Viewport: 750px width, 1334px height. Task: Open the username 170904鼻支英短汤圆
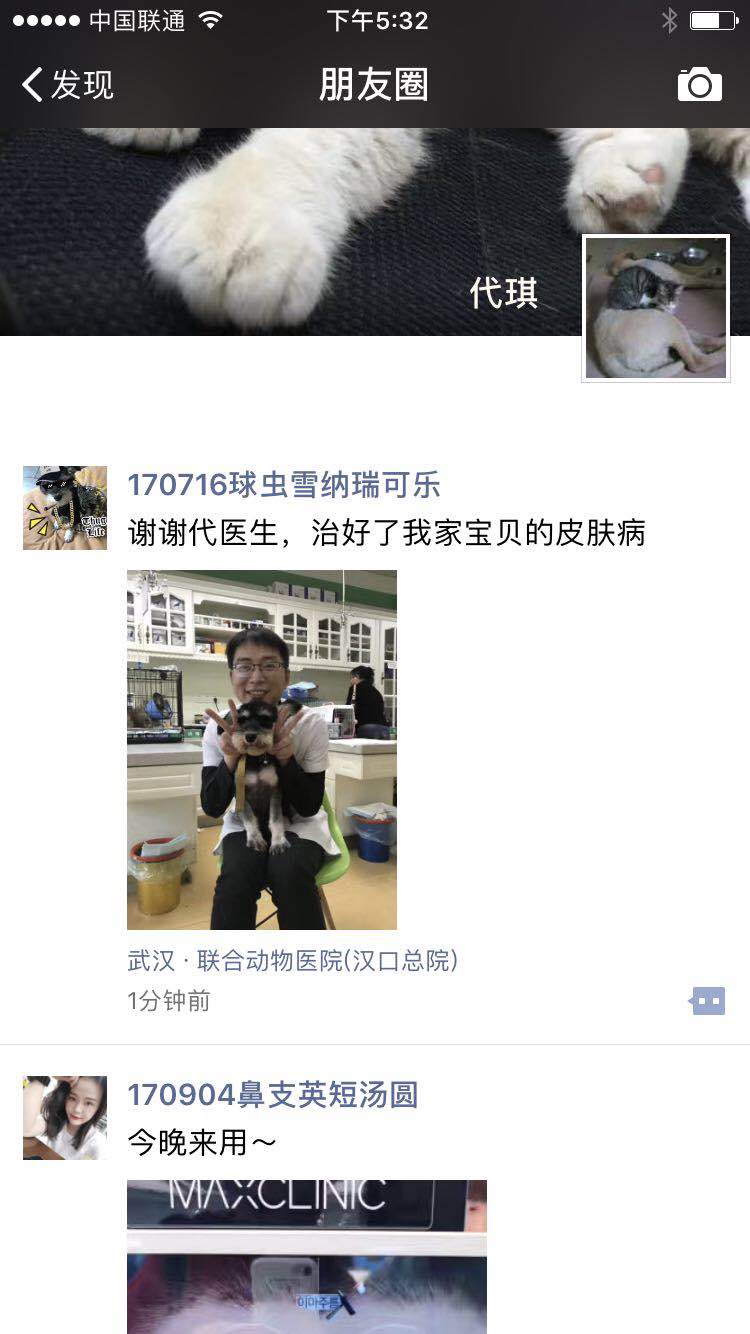coord(272,1095)
